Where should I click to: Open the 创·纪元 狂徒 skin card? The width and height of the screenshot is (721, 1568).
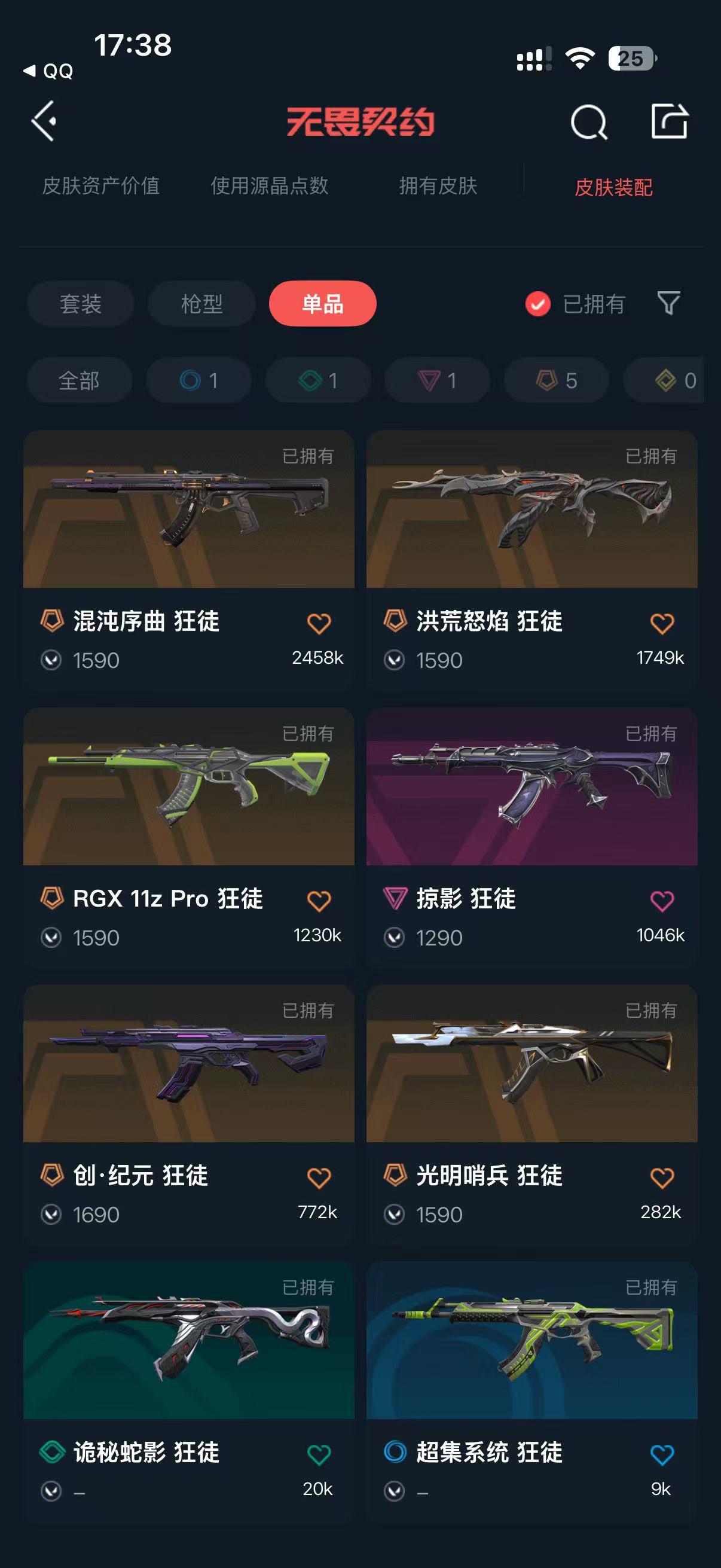[x=188, y=1114]
